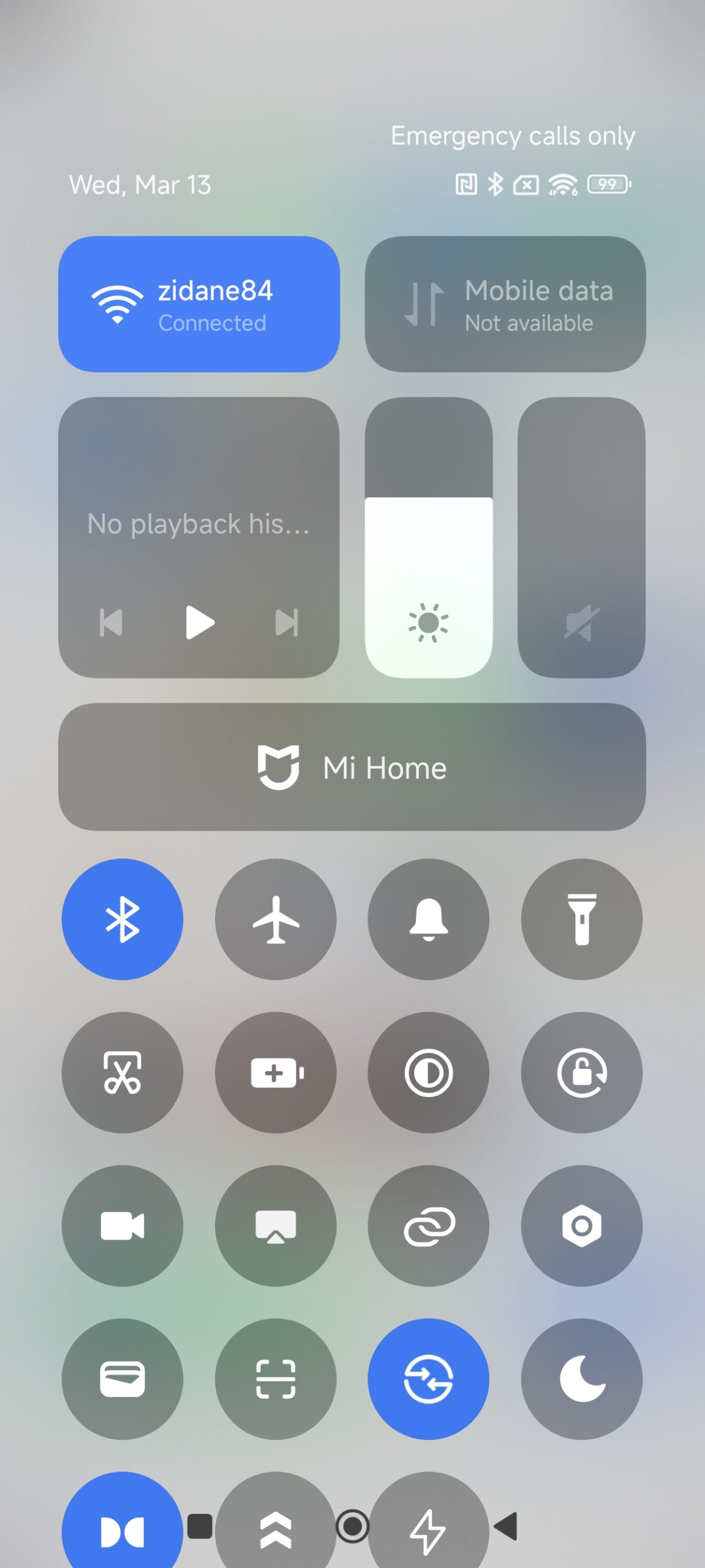Enable battery saver
Image resolution: width=705 pixels, height=1568 pixels.
pos(276,1072)
